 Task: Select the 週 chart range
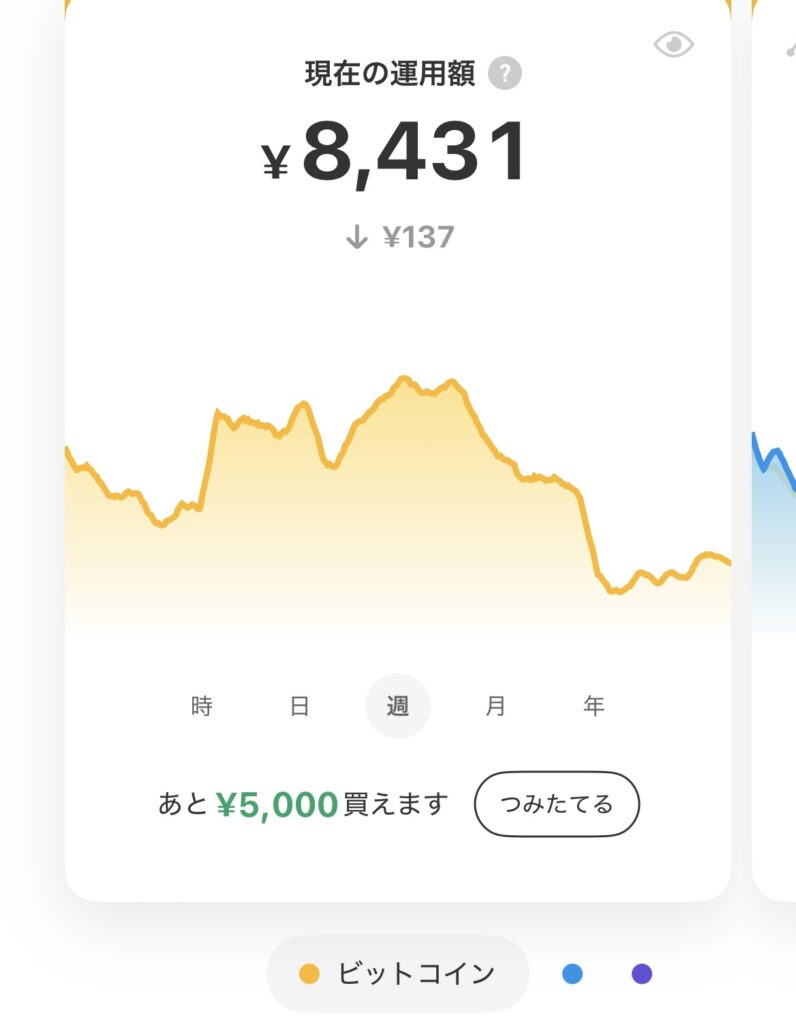click(398, 706)
